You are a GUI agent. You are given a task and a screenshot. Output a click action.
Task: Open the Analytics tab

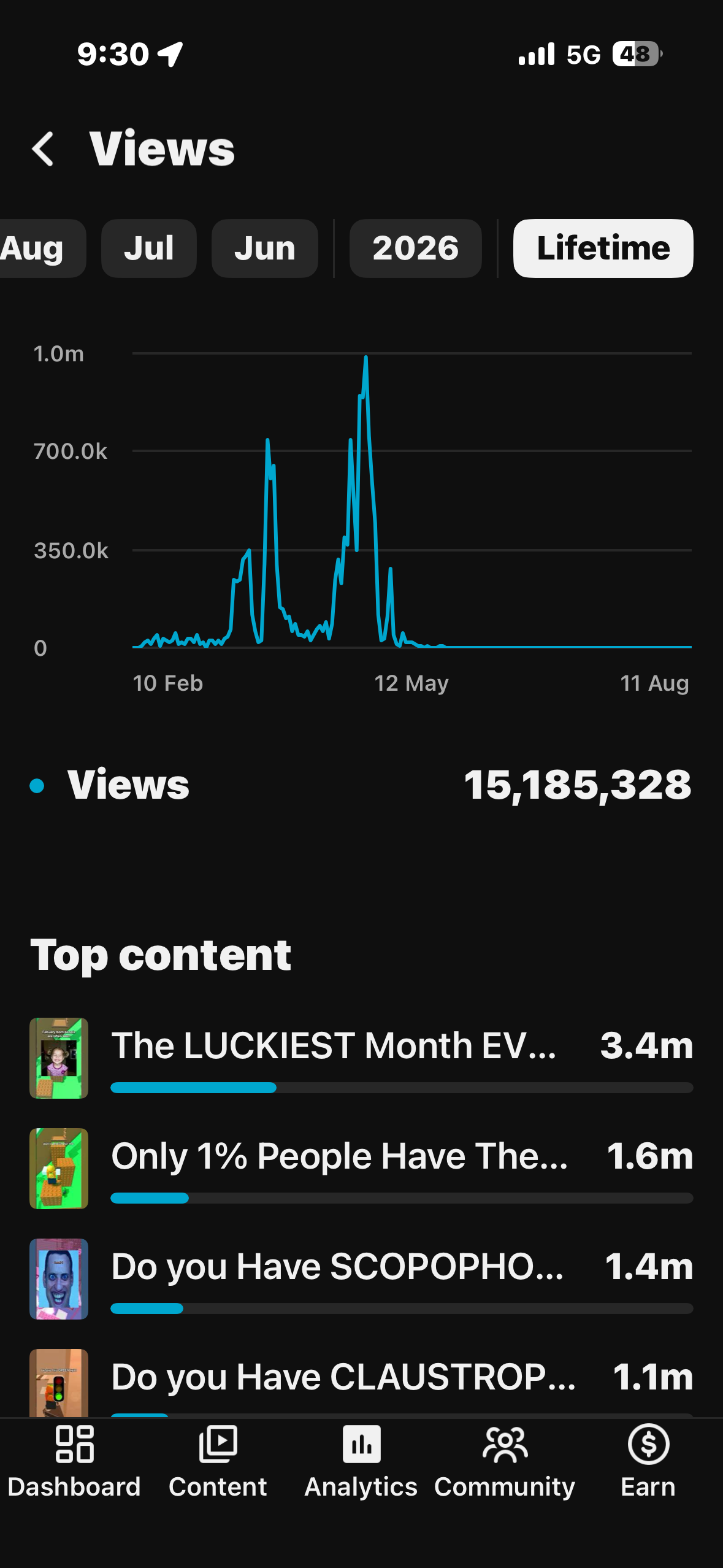[361, 1462]
